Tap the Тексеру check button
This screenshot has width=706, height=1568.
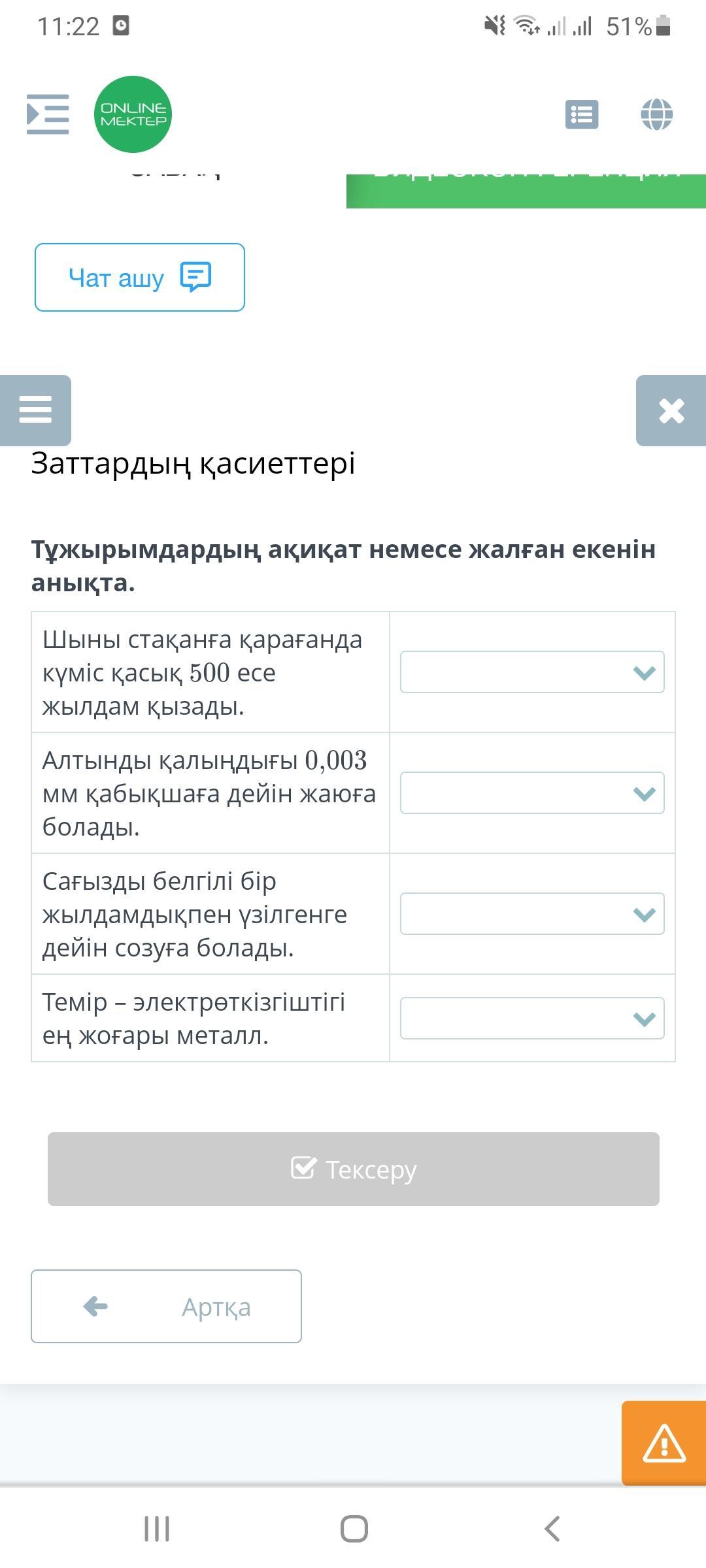pyautogui.click(x=353, y=1169)
